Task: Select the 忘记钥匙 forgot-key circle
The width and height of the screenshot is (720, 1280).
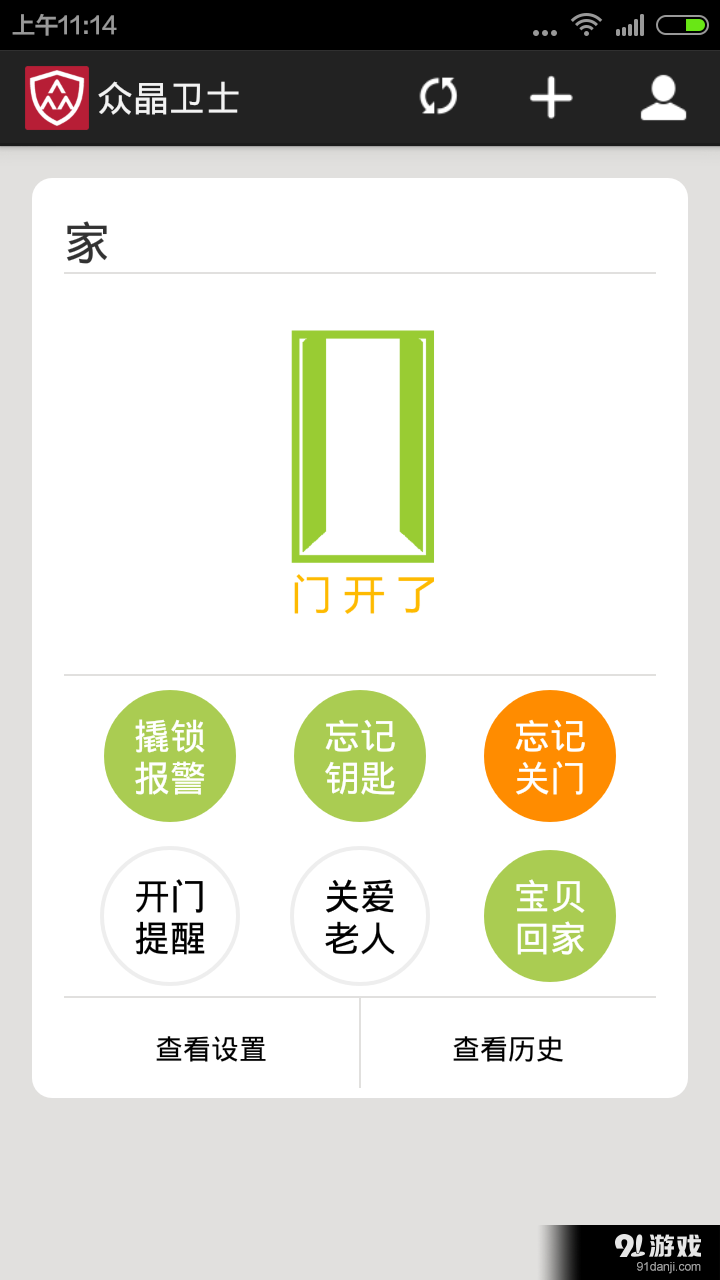Action: point(360,755)
